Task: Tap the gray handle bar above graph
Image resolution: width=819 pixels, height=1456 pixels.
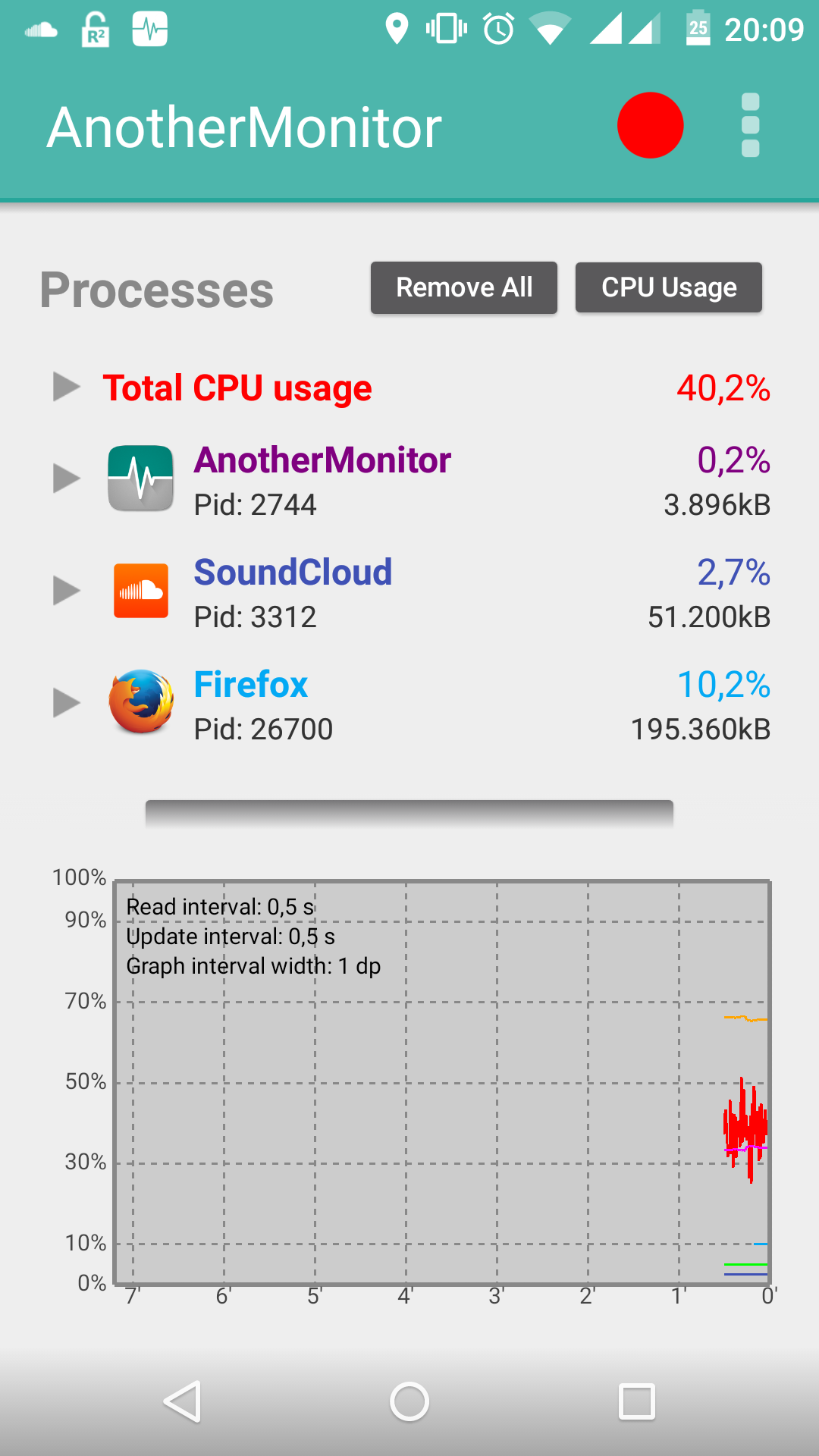Action: coord(409,813)
